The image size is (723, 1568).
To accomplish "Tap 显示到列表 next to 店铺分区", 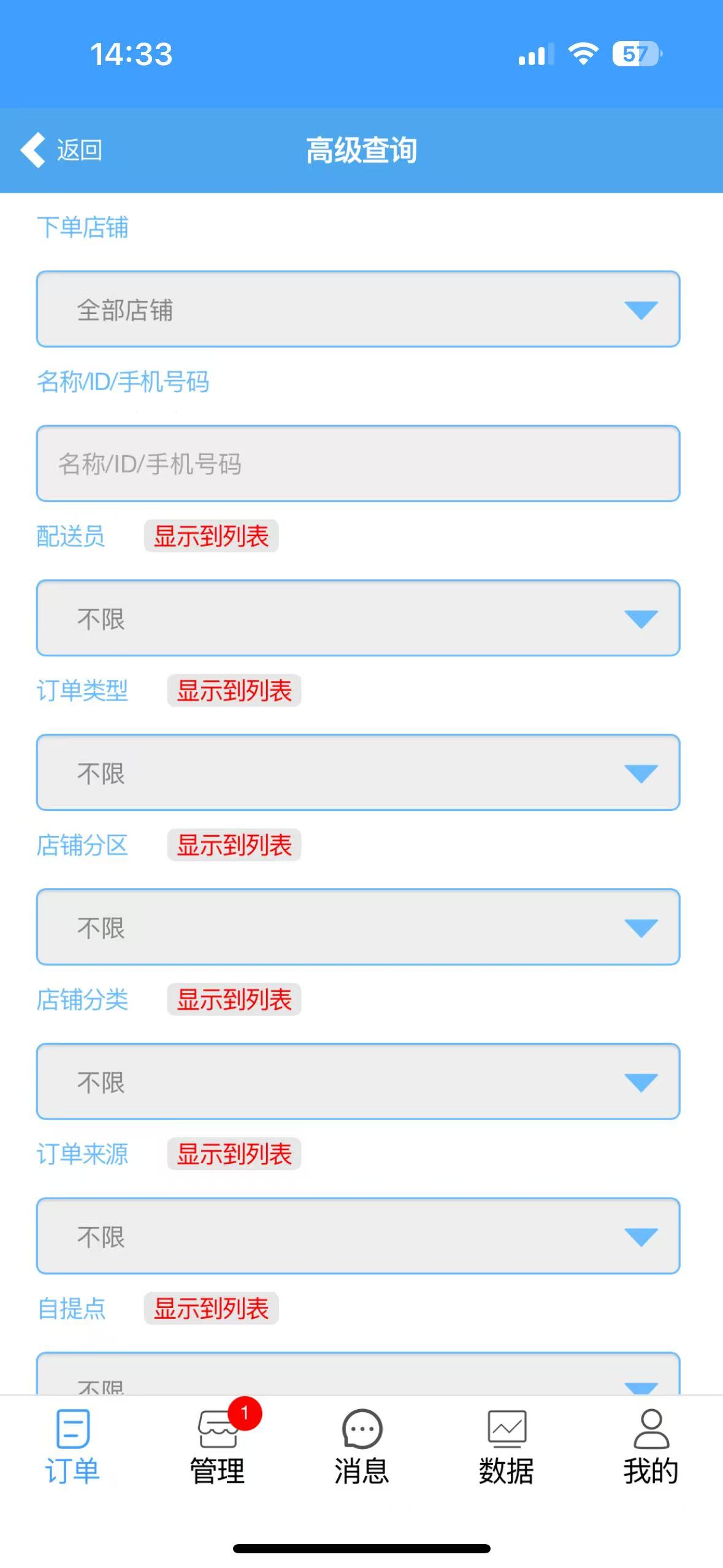I will coord(234,845).
